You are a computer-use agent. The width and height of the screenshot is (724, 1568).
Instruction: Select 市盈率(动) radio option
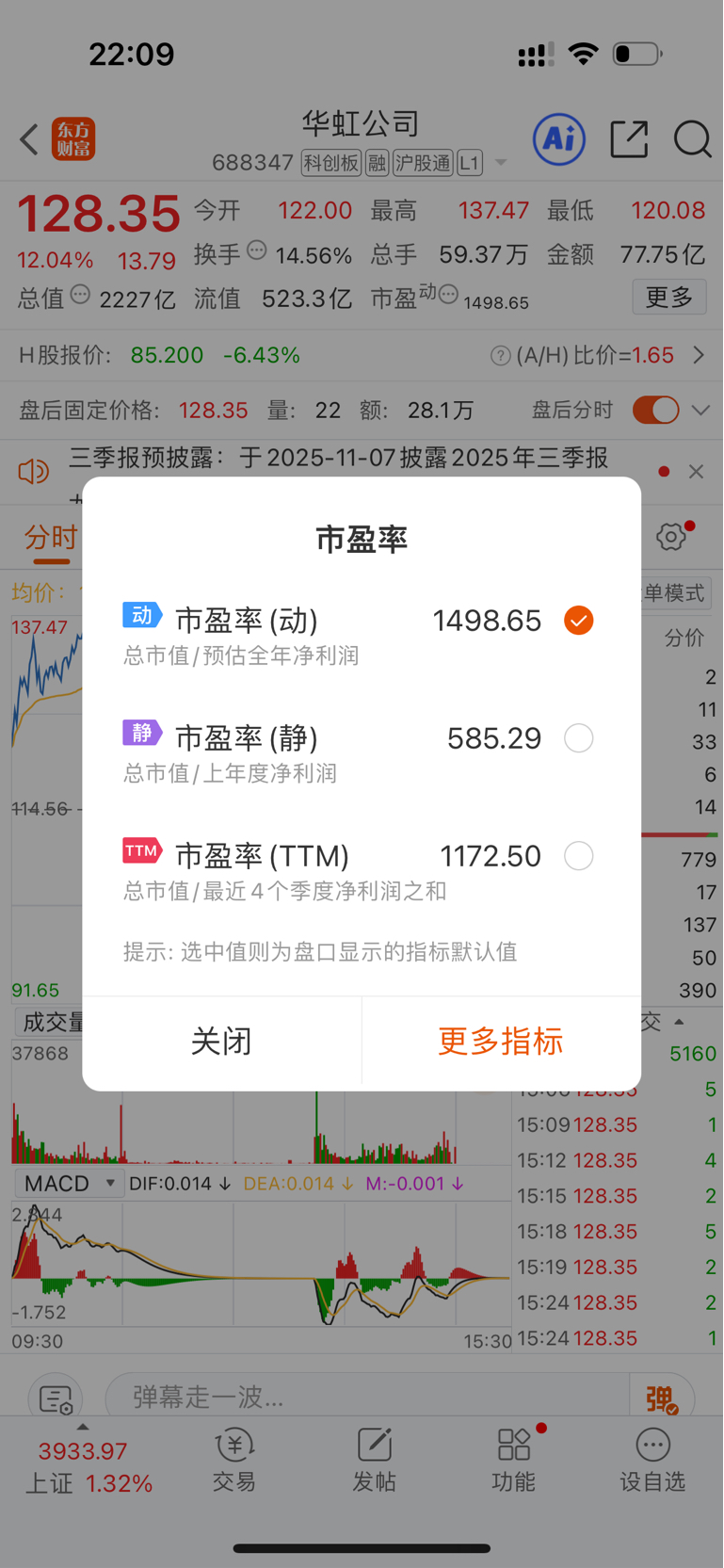pos(578,621)
